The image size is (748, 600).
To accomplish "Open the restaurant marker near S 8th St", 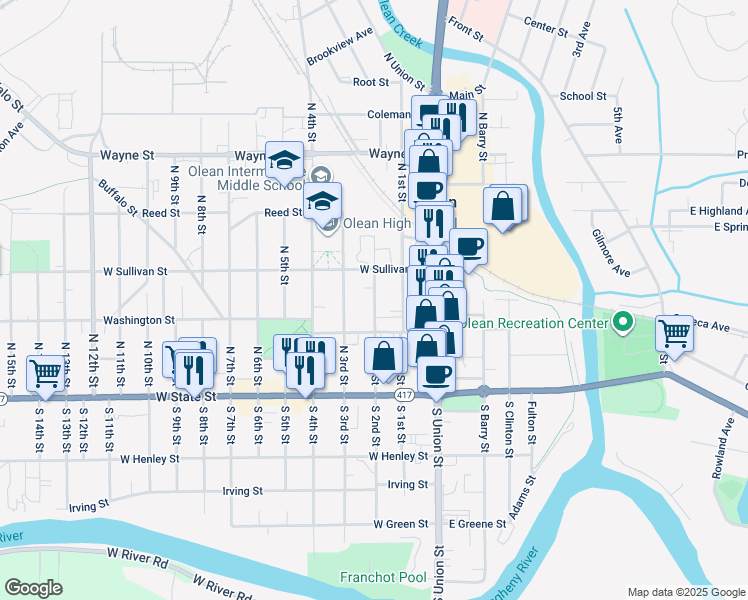I will coord(194,371).
